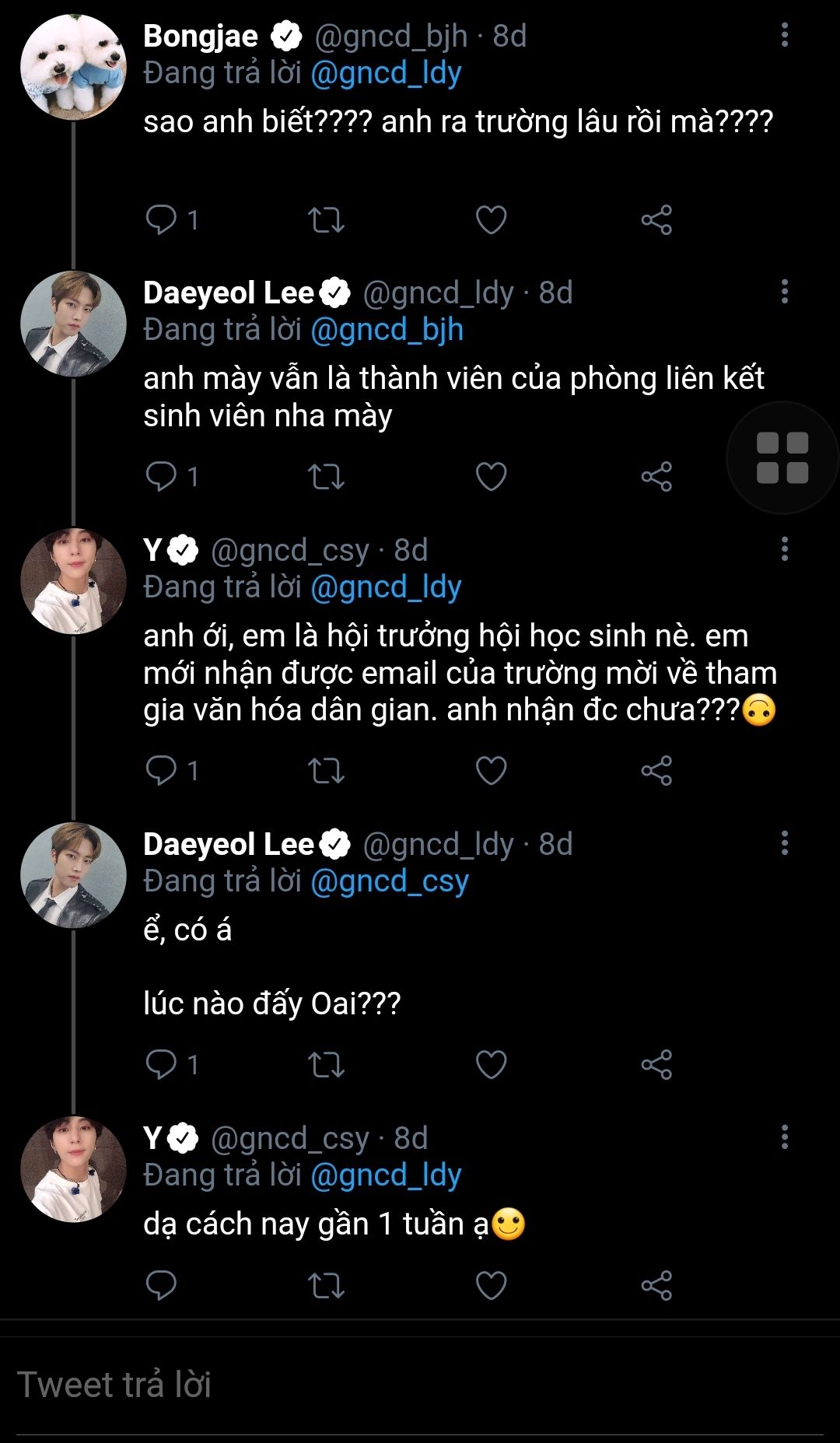The image size is (840, 1443).
Task: Open Bongjae's profile picture
Action: click(x=73, y=67)
